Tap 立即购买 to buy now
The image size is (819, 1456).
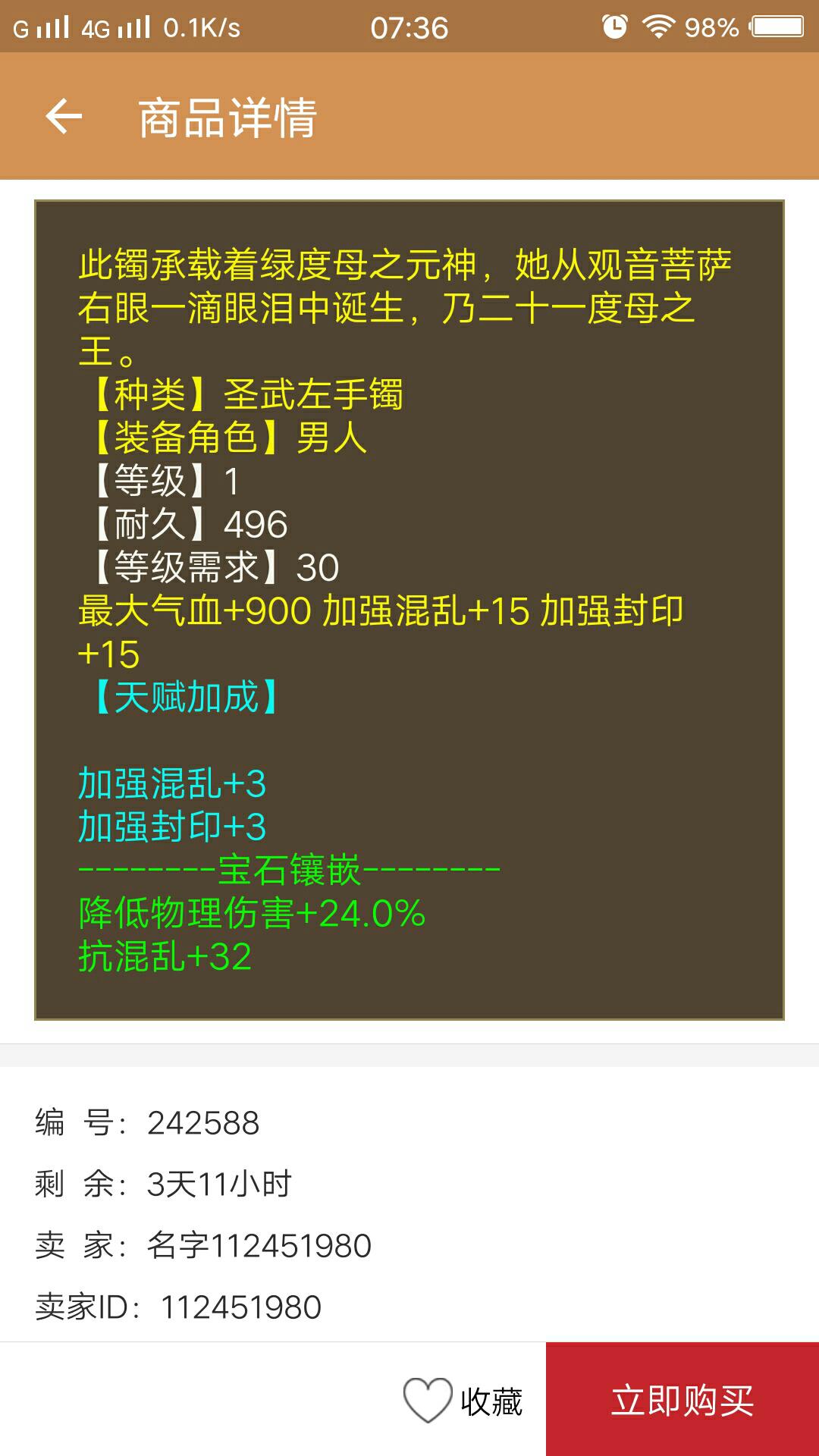[x=682, y=1400]
